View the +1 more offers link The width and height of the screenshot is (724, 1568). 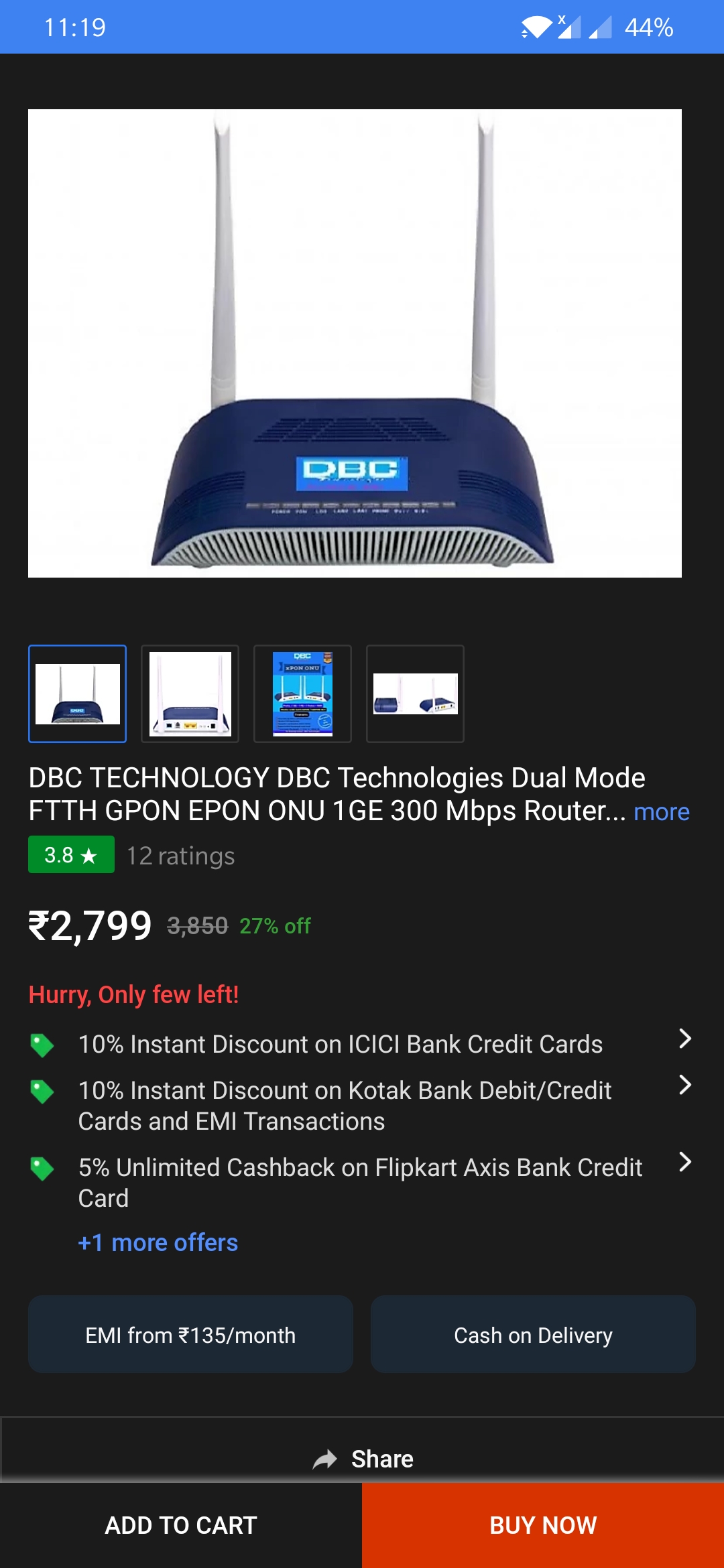[x=158, y=1242]
